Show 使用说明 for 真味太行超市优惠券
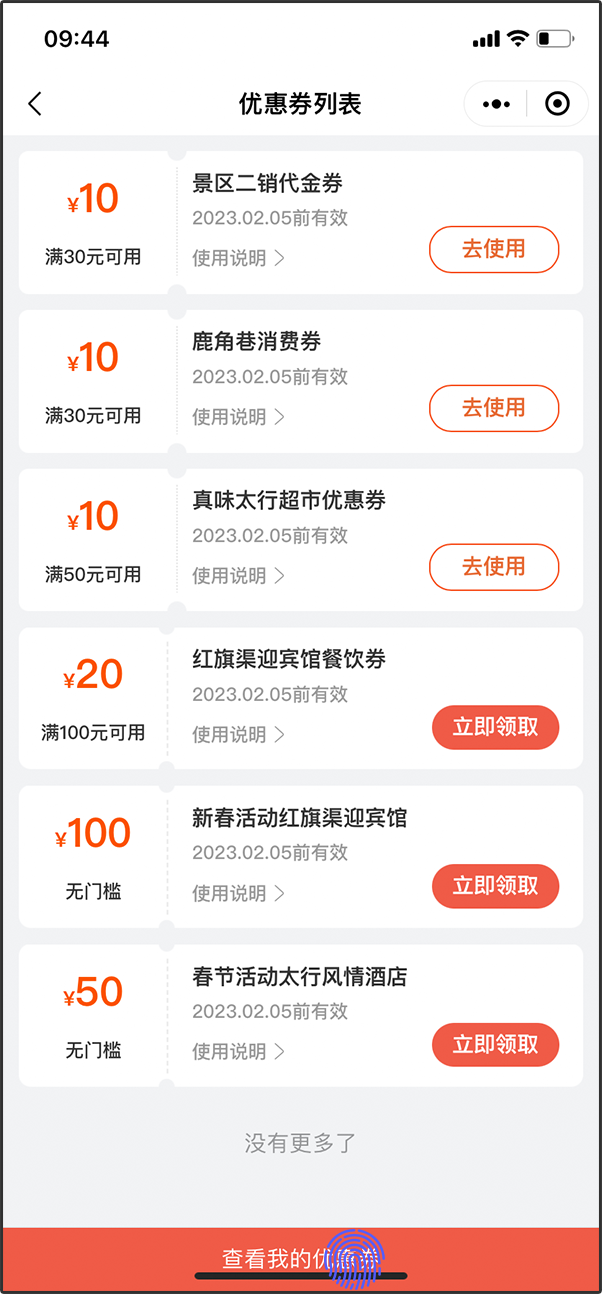 click(238, 576)
